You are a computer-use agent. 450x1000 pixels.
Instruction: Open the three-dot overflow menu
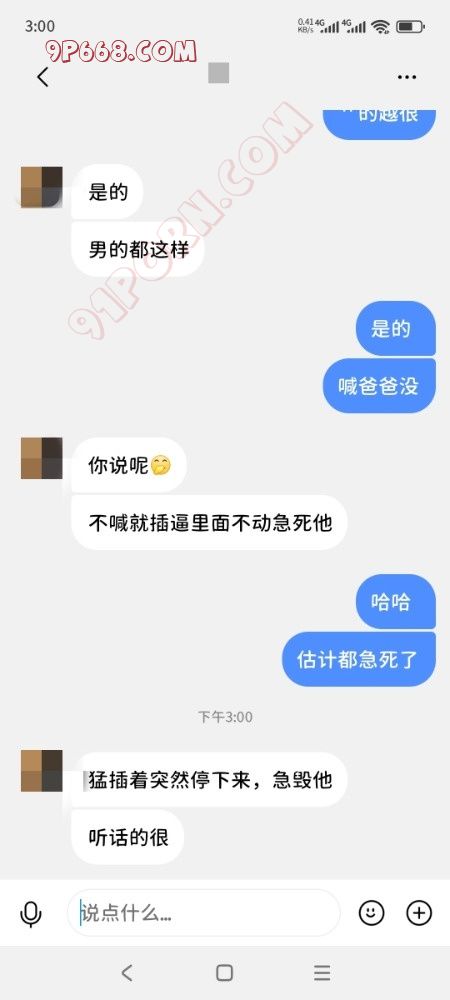[407, 77]
